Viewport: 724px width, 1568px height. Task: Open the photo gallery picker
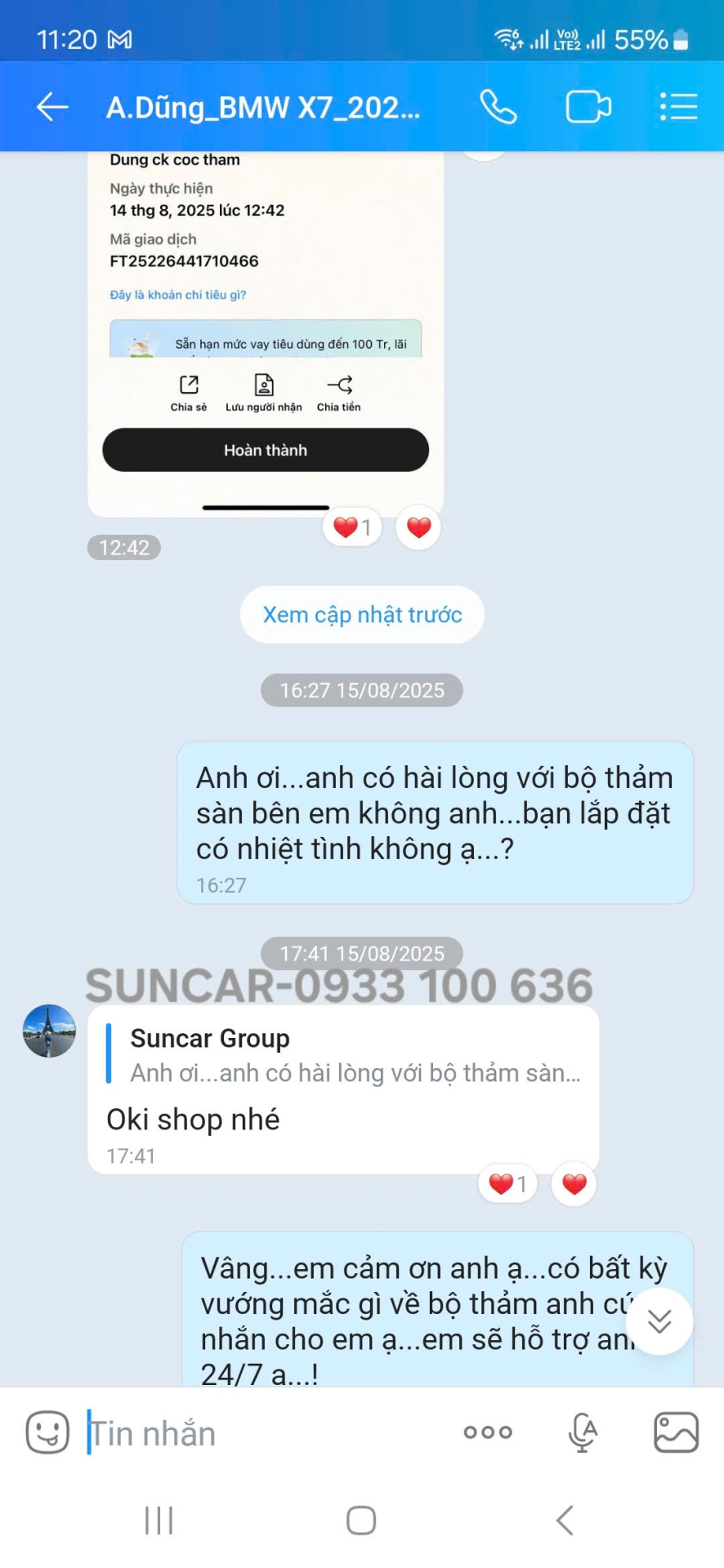[x=676, y=1432]
